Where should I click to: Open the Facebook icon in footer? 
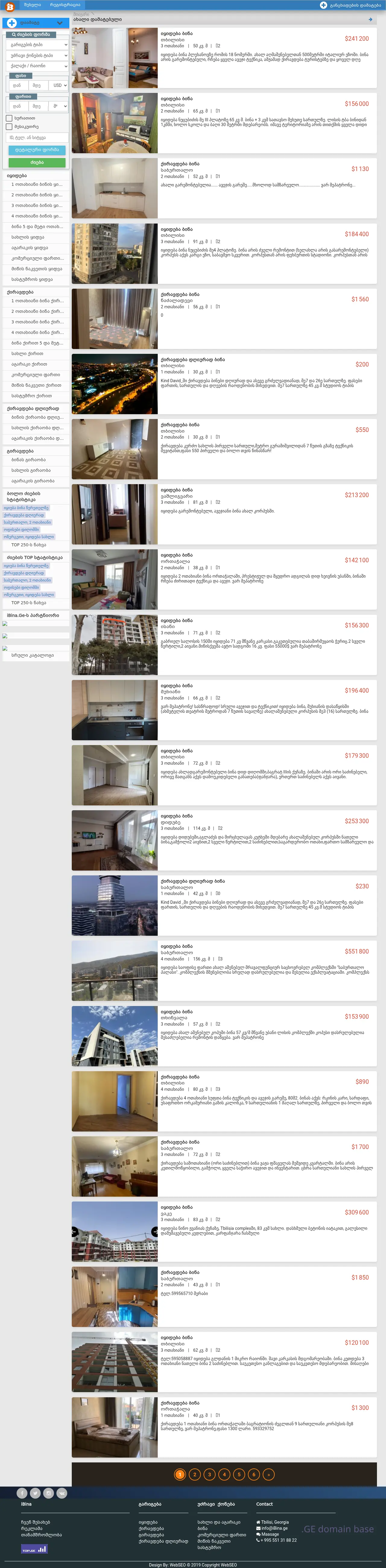(x=22, y=1493)
